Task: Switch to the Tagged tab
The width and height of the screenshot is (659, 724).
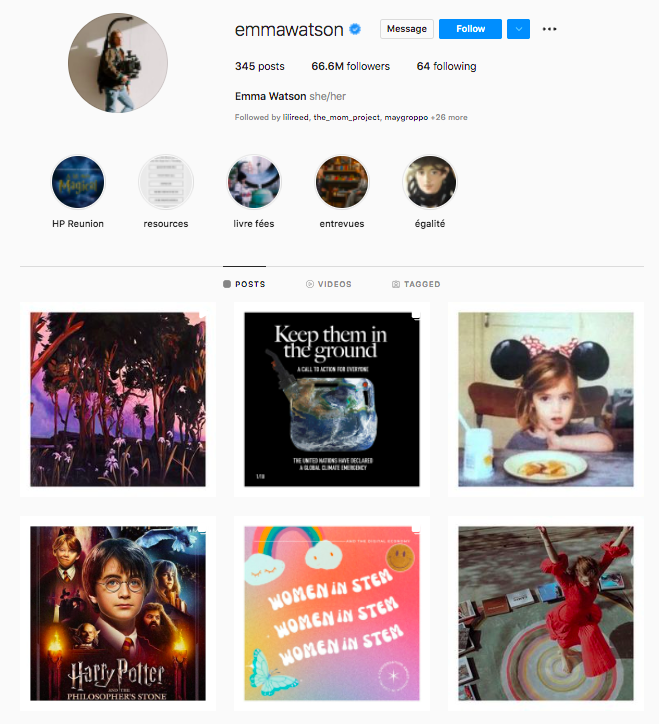Action: pyautogui.click(x=416, y=284)
